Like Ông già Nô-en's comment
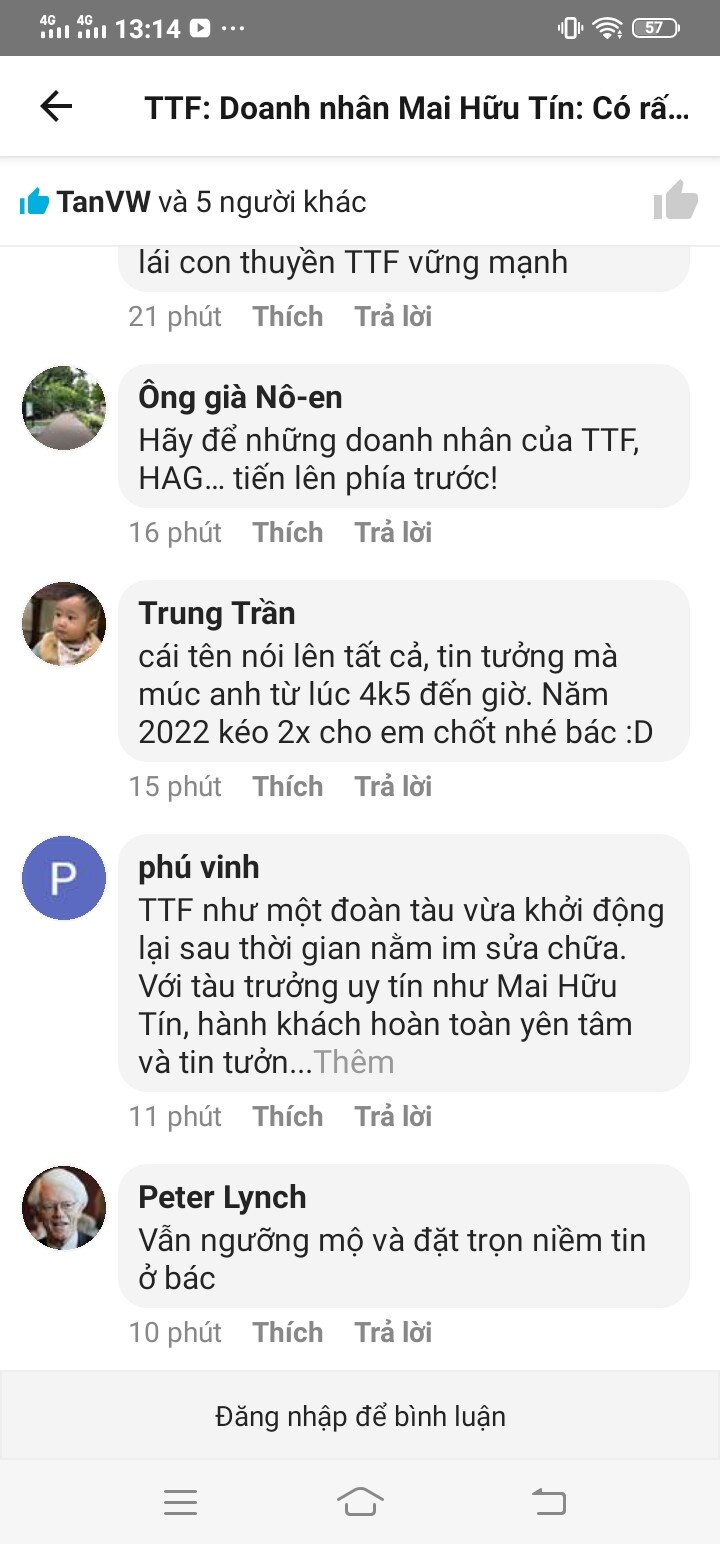The width and height of the screenshot is (720, 1544). click(288, 532)
